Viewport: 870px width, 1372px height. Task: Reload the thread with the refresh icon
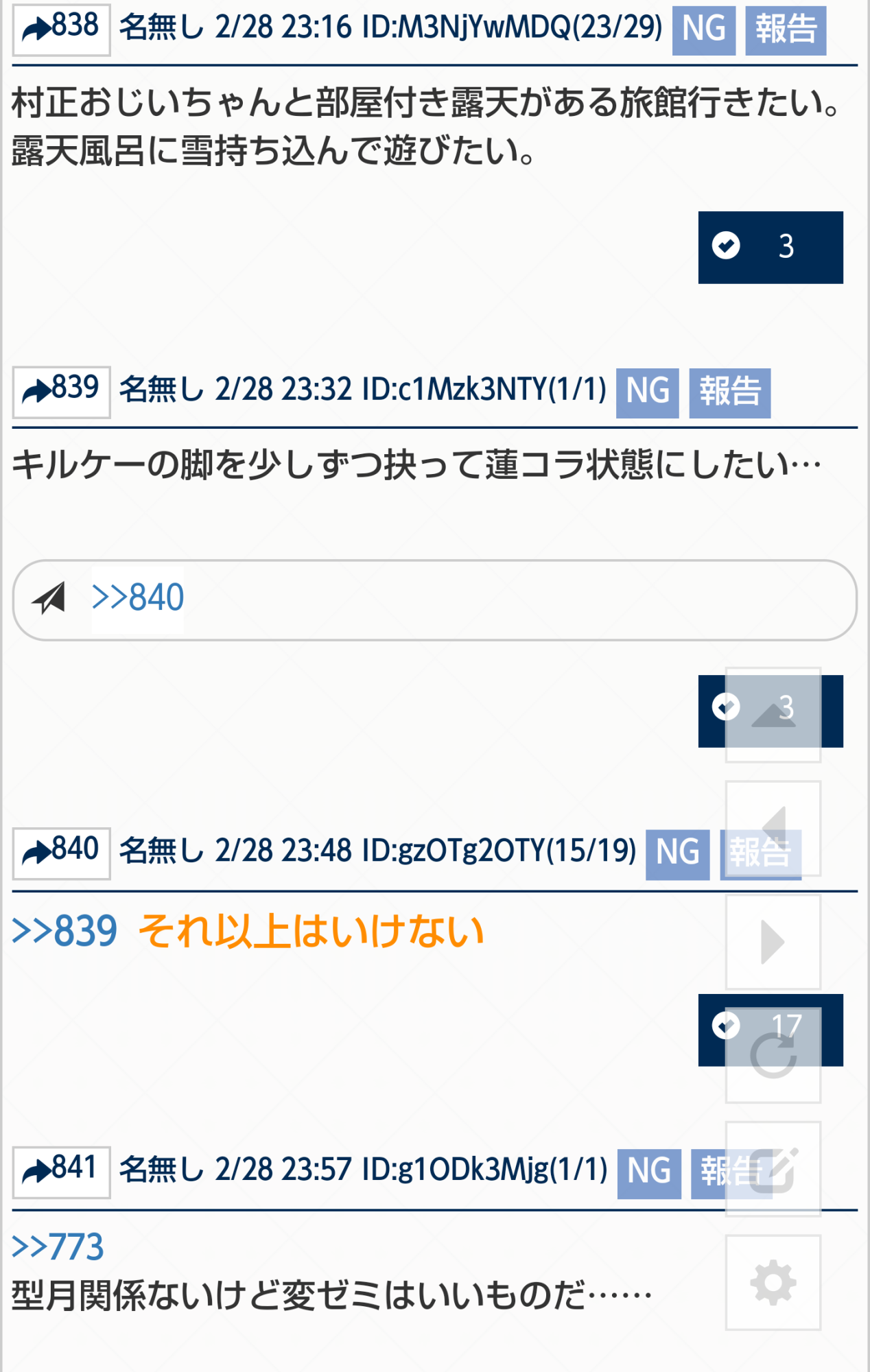(773, 1056)
